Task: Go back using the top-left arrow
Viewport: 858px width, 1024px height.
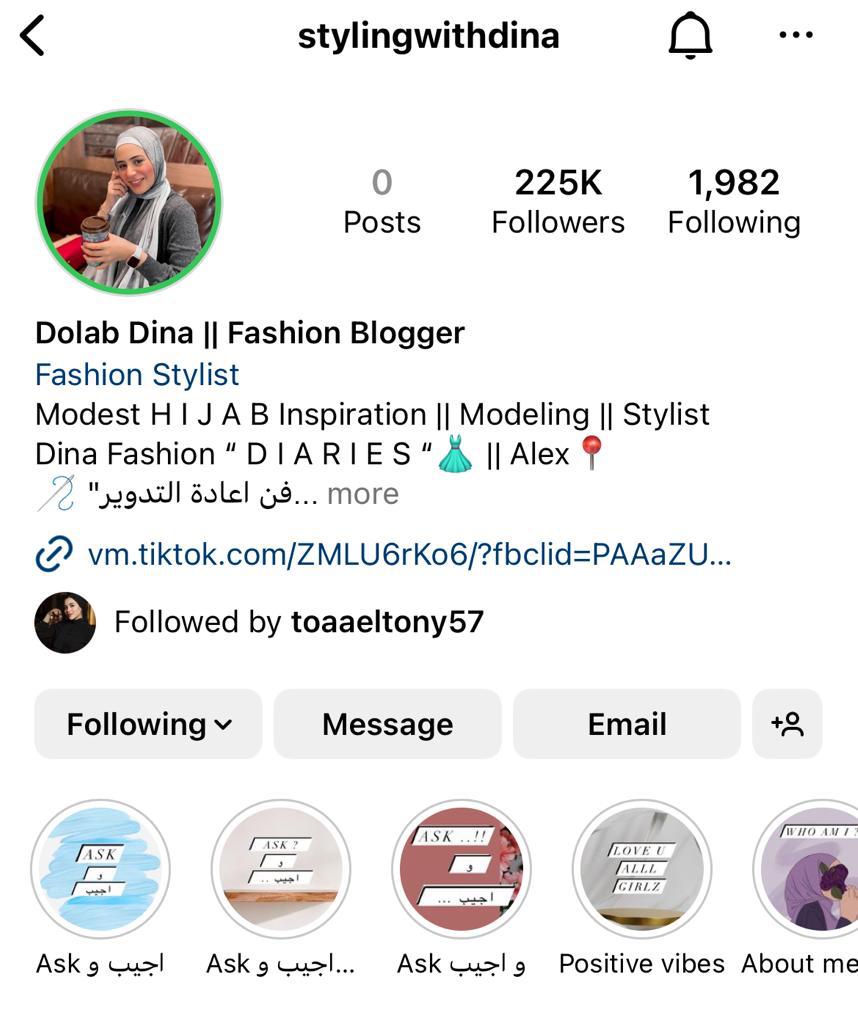Action: [x=33, y=37]
